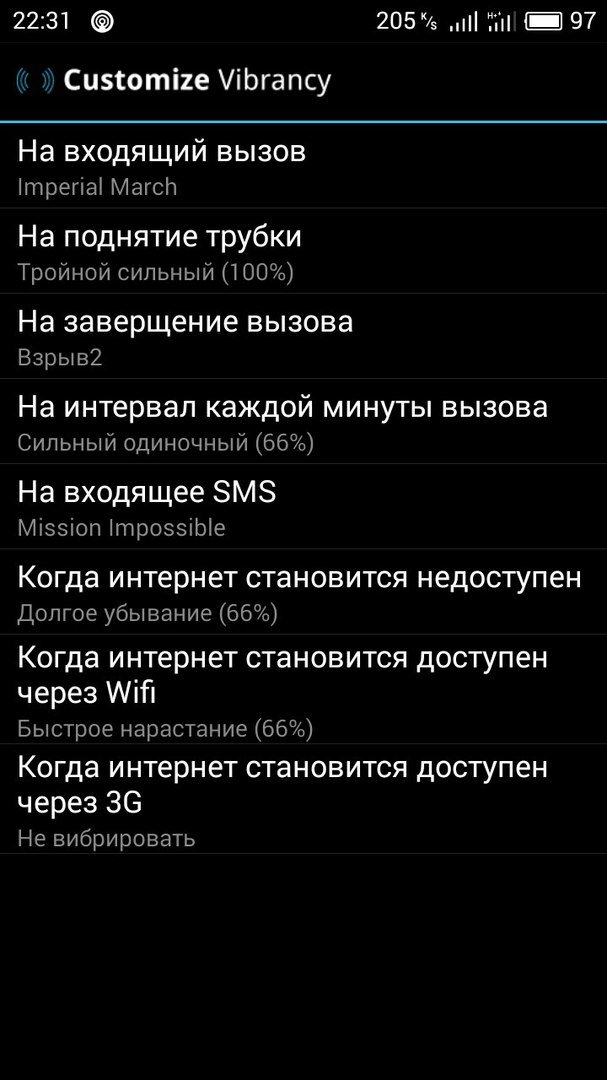Screen dimensions: 607x1080
Task: Choose 'Когда интернет становится недоступен' row
Action: (x=303, y=592)
